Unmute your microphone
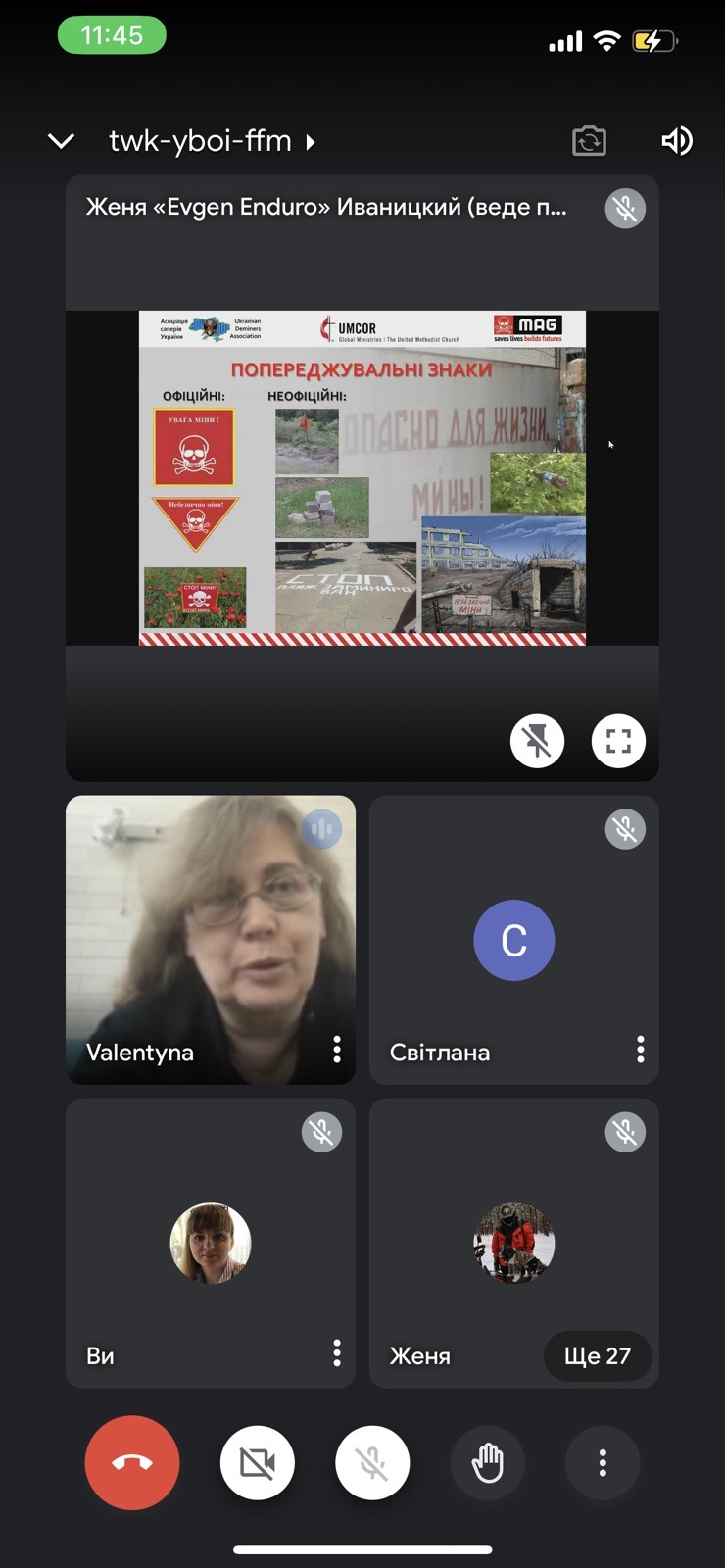 point(372,1463)
